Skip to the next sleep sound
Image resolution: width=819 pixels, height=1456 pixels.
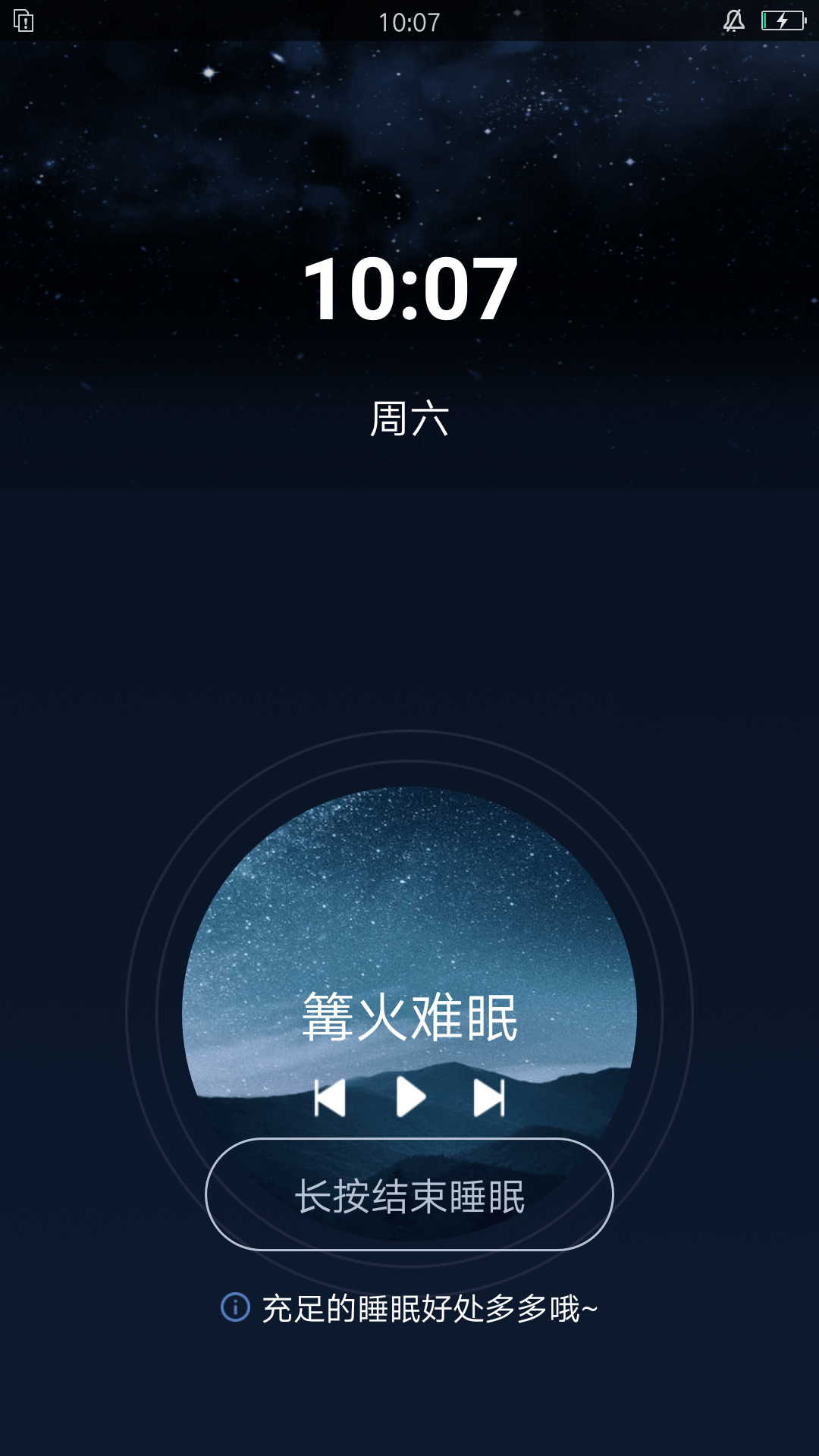click(489, 1097)
